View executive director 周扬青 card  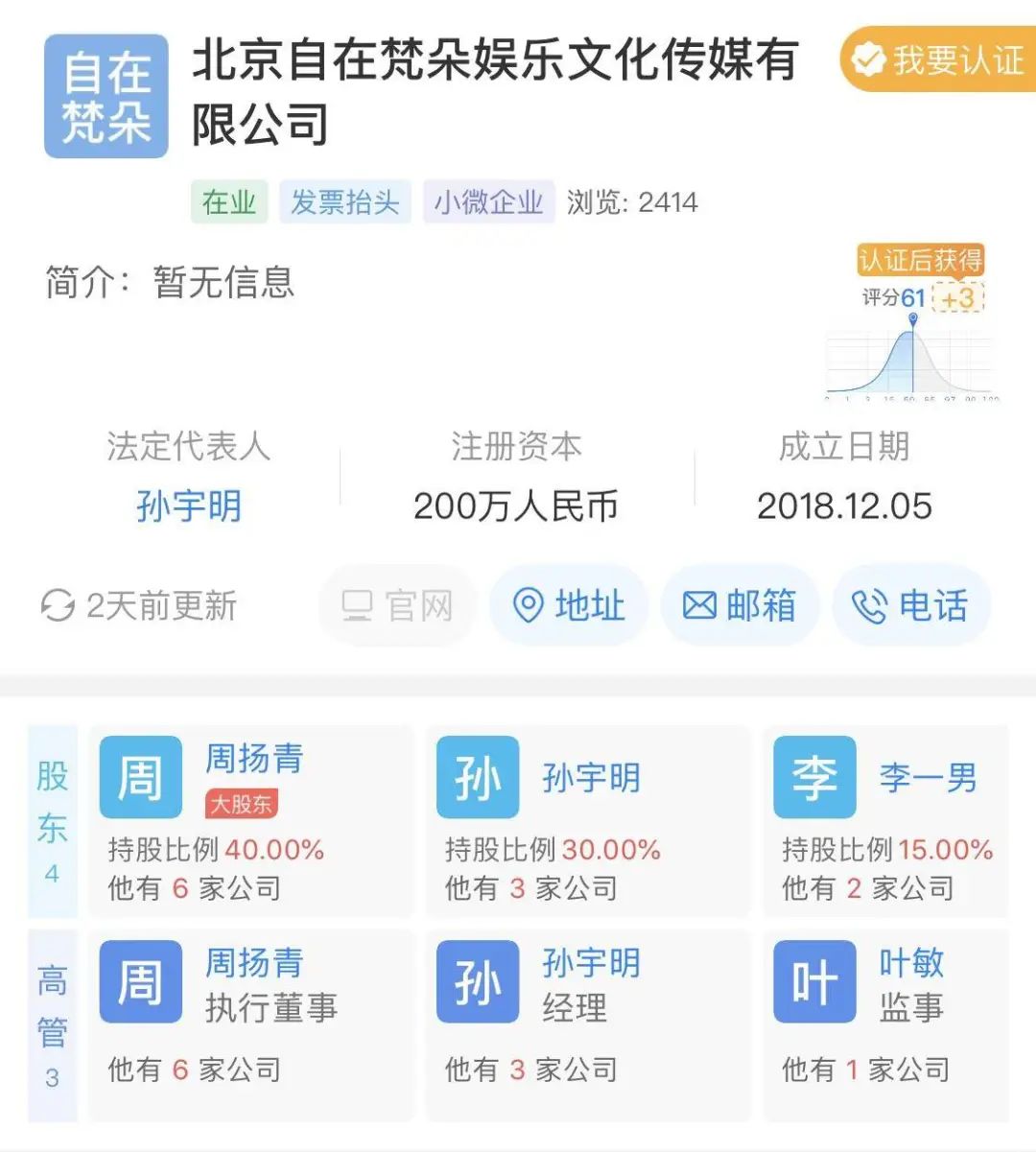click(251, 1023)
